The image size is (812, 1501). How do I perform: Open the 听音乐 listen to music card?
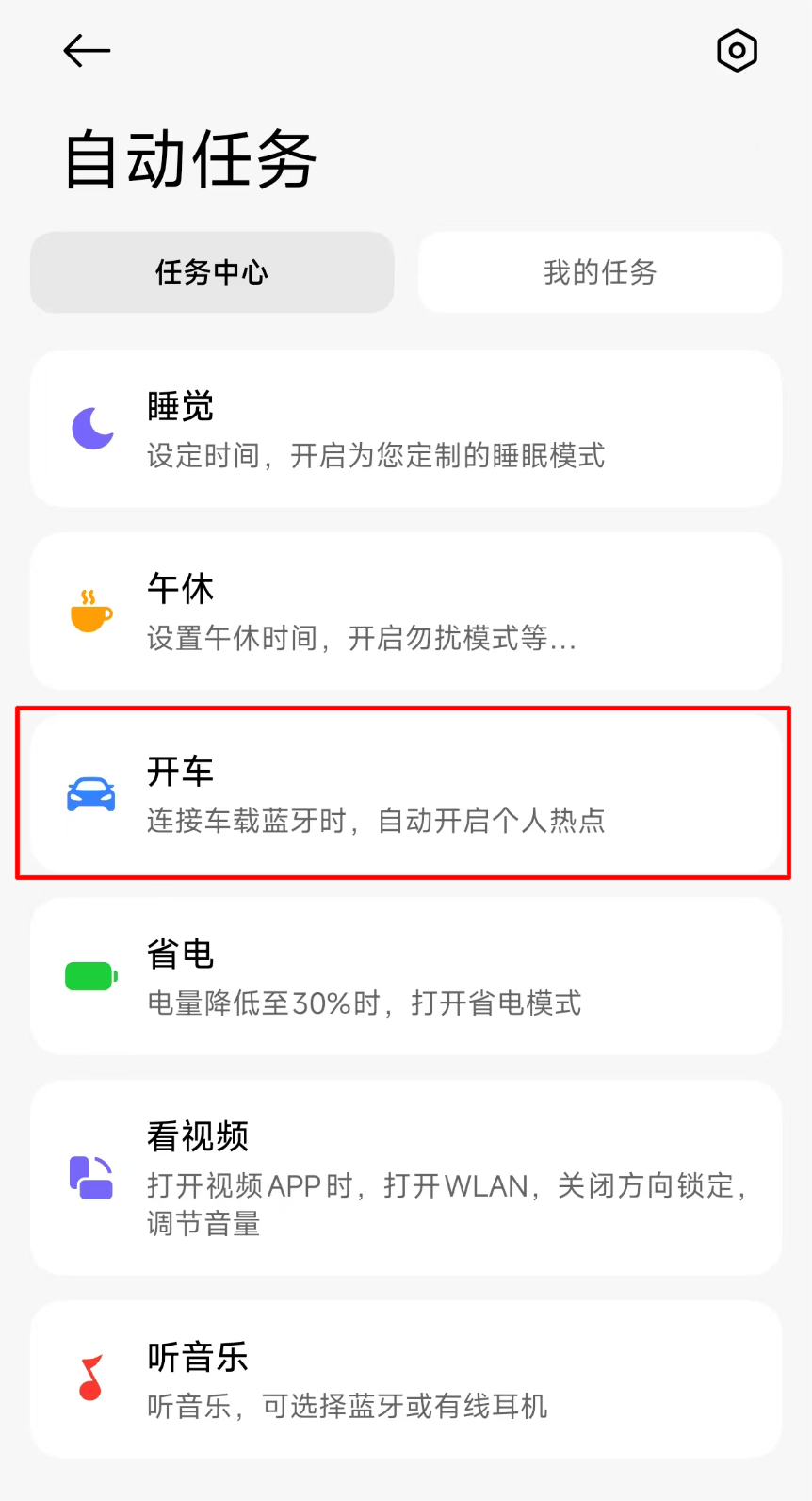click(406, 1379)
